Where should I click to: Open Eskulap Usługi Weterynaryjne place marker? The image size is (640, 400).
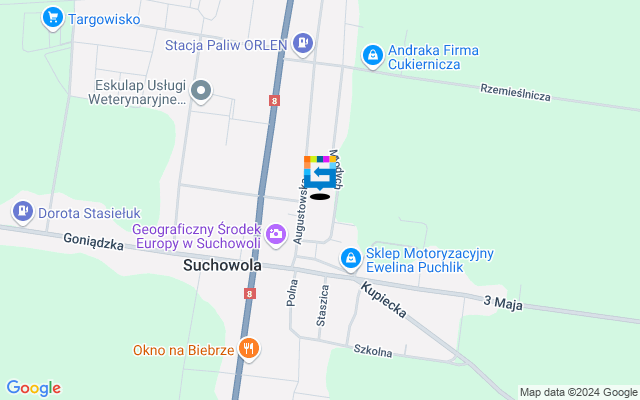201,92
